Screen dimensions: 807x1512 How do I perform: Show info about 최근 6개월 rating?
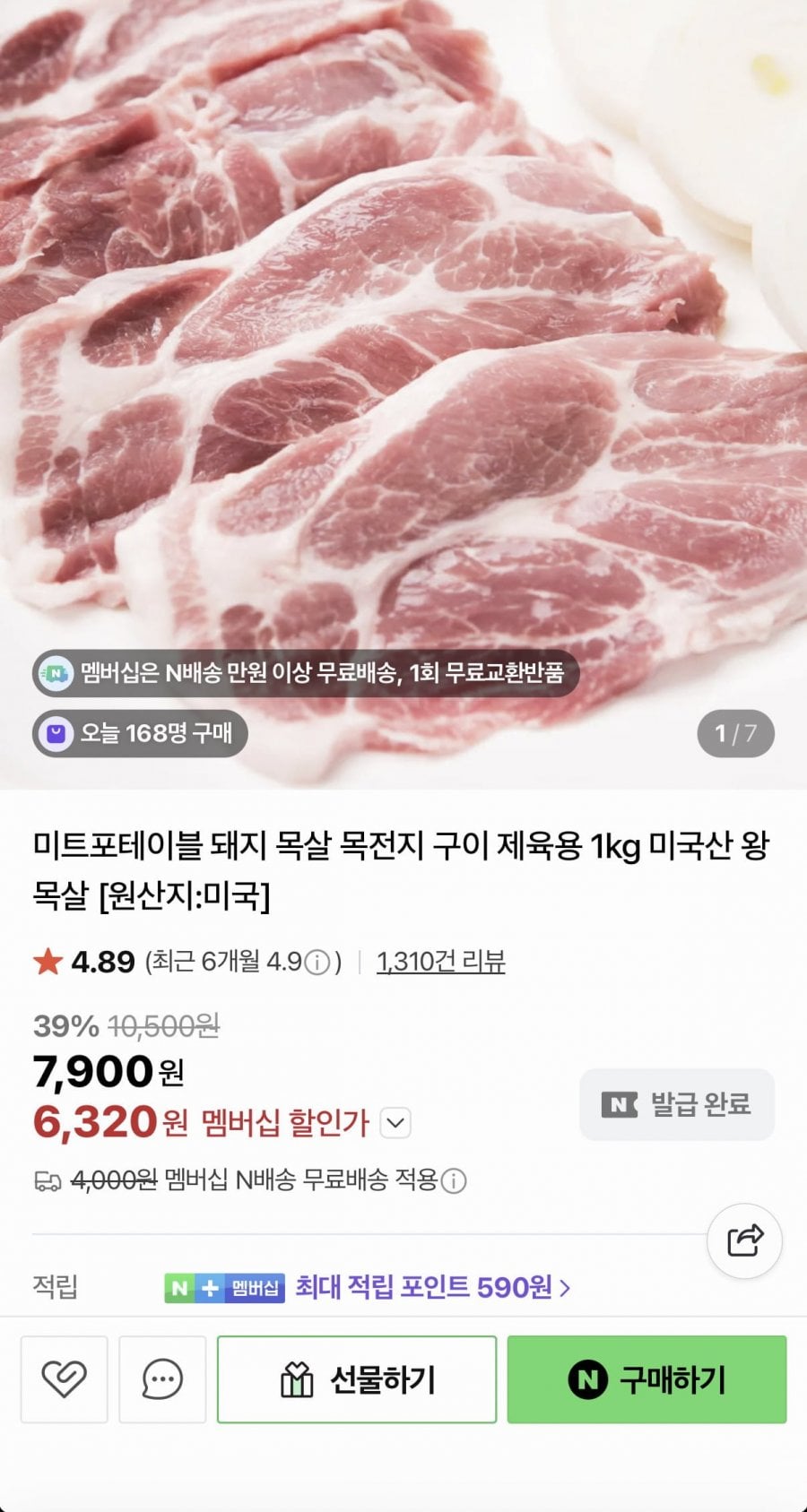(317, 963)
